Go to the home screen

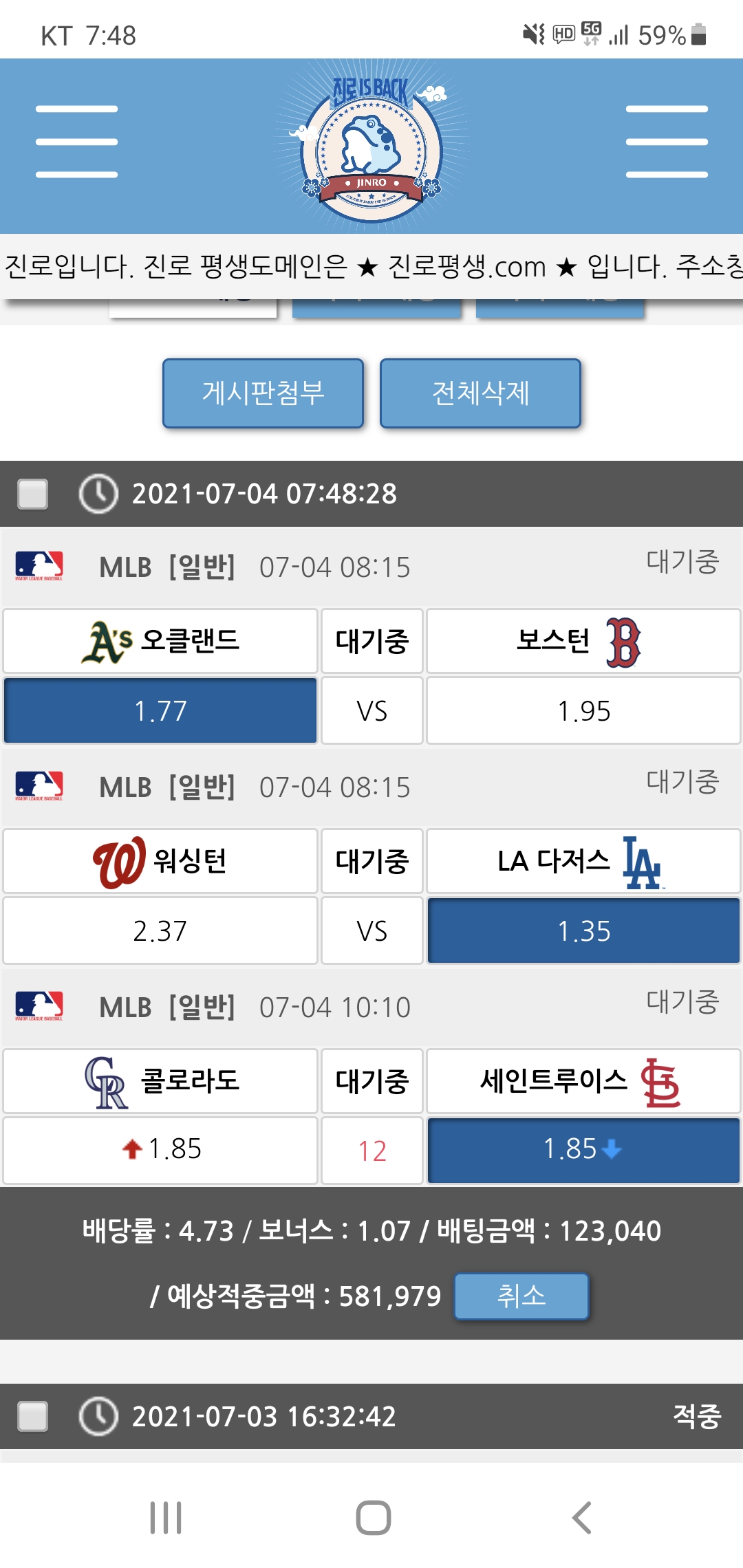tap(373, 1518)
